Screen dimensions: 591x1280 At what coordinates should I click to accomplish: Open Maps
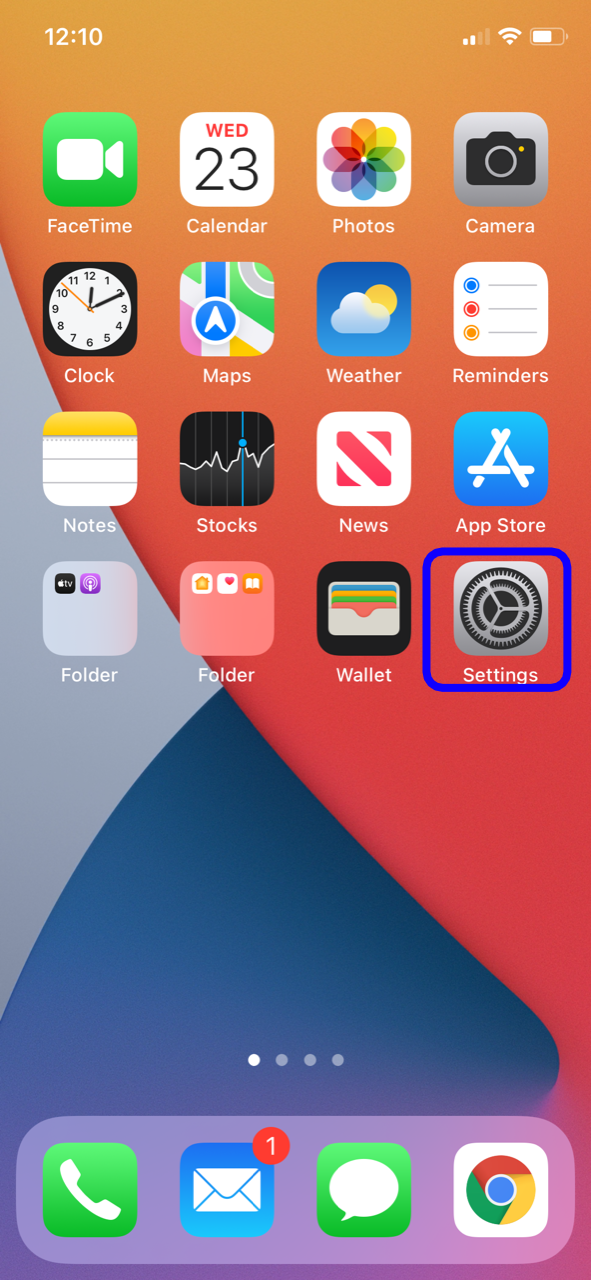(x=227, y=309)
